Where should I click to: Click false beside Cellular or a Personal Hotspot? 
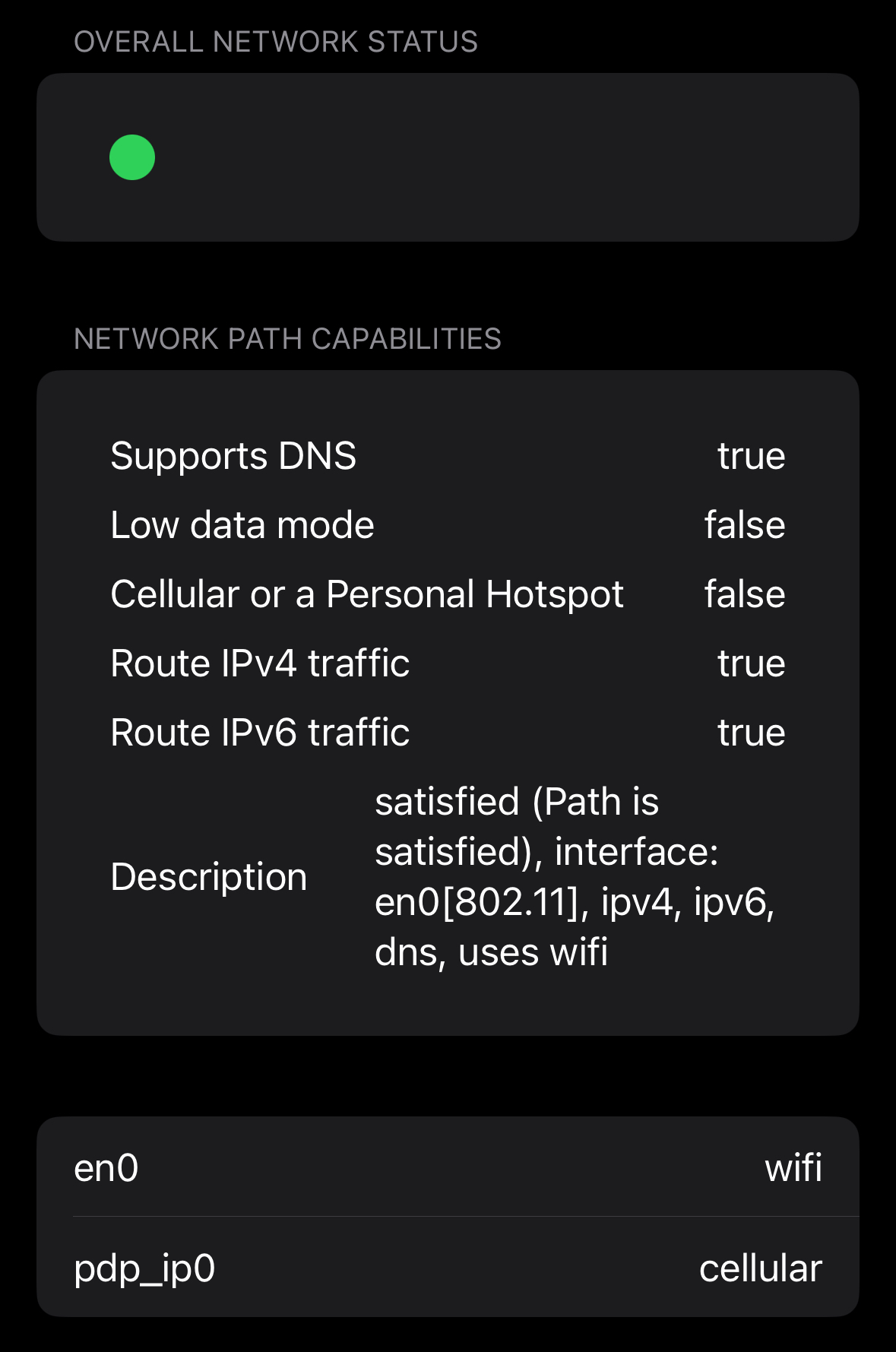[x=746, y=594]
